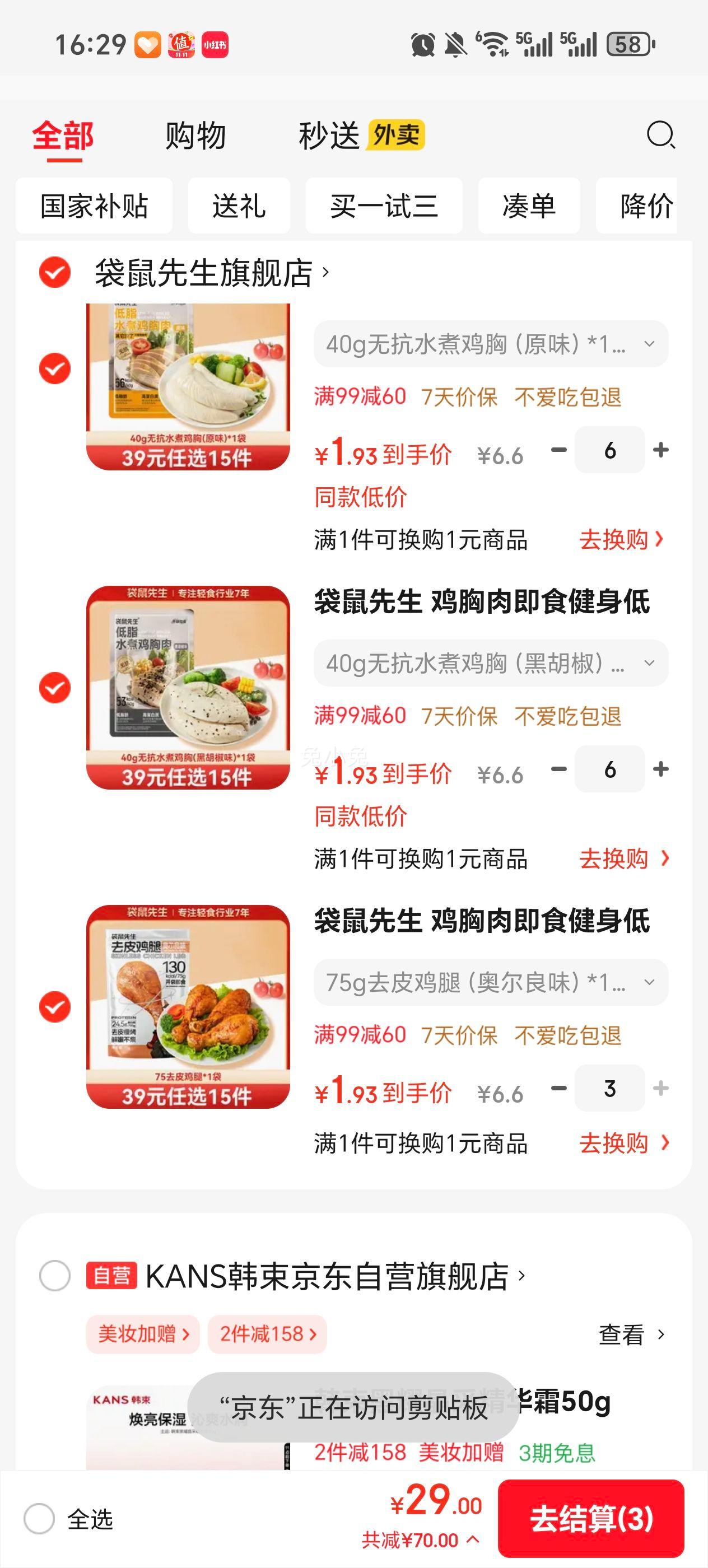
Task: Select the 凑单 filter chip
Action: tap(528, 206)
